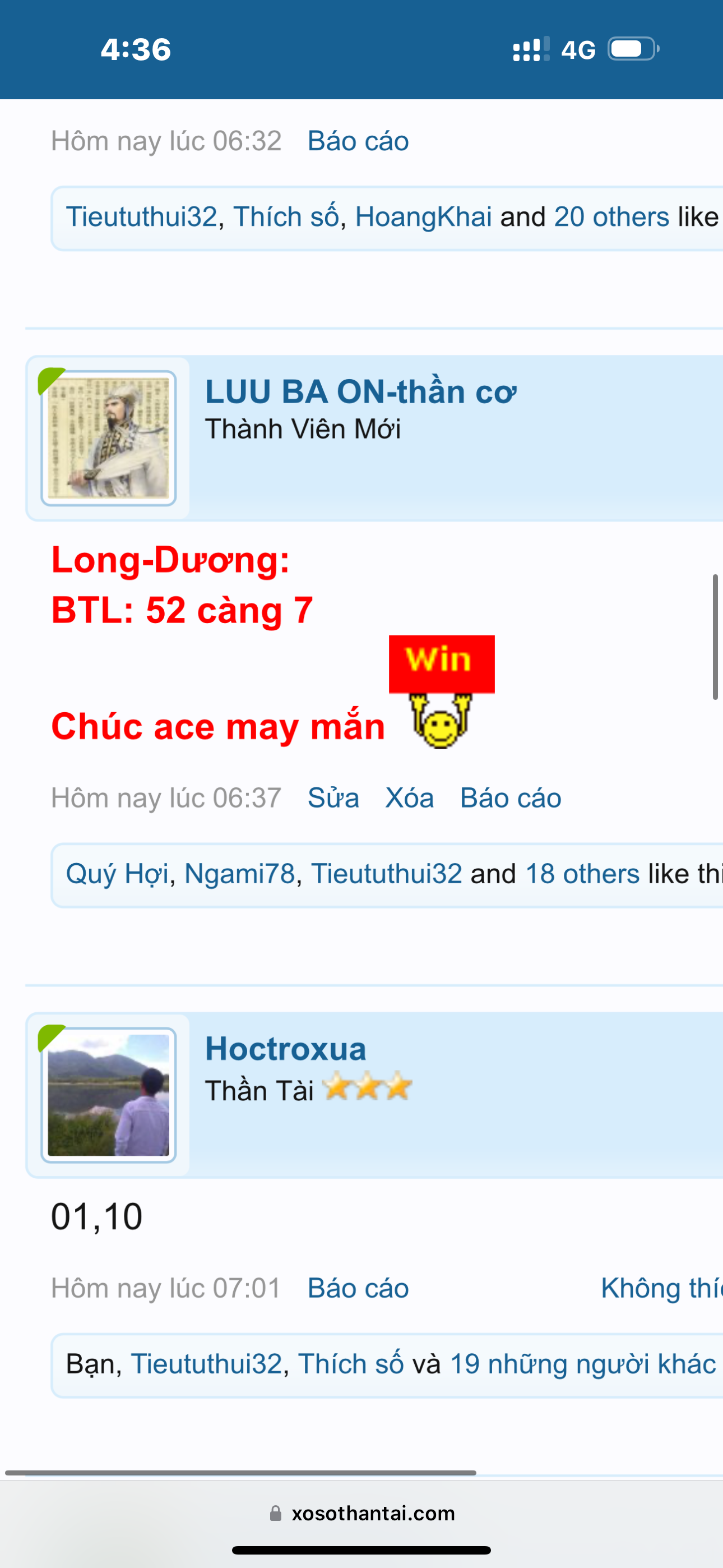This screenshot has height=1568, width=723.
Task: Edit the post via Sửa
Action: 333,798
